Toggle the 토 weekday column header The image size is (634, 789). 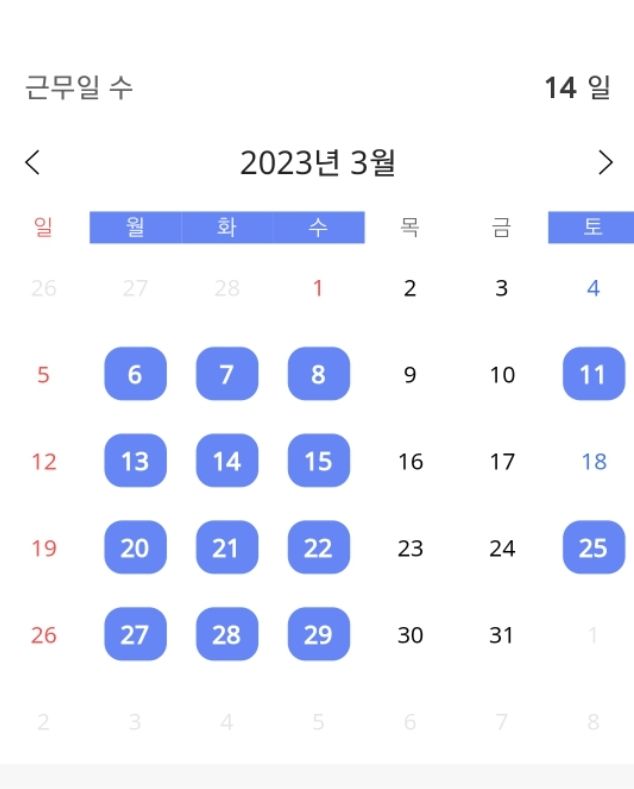click(592, 228)
